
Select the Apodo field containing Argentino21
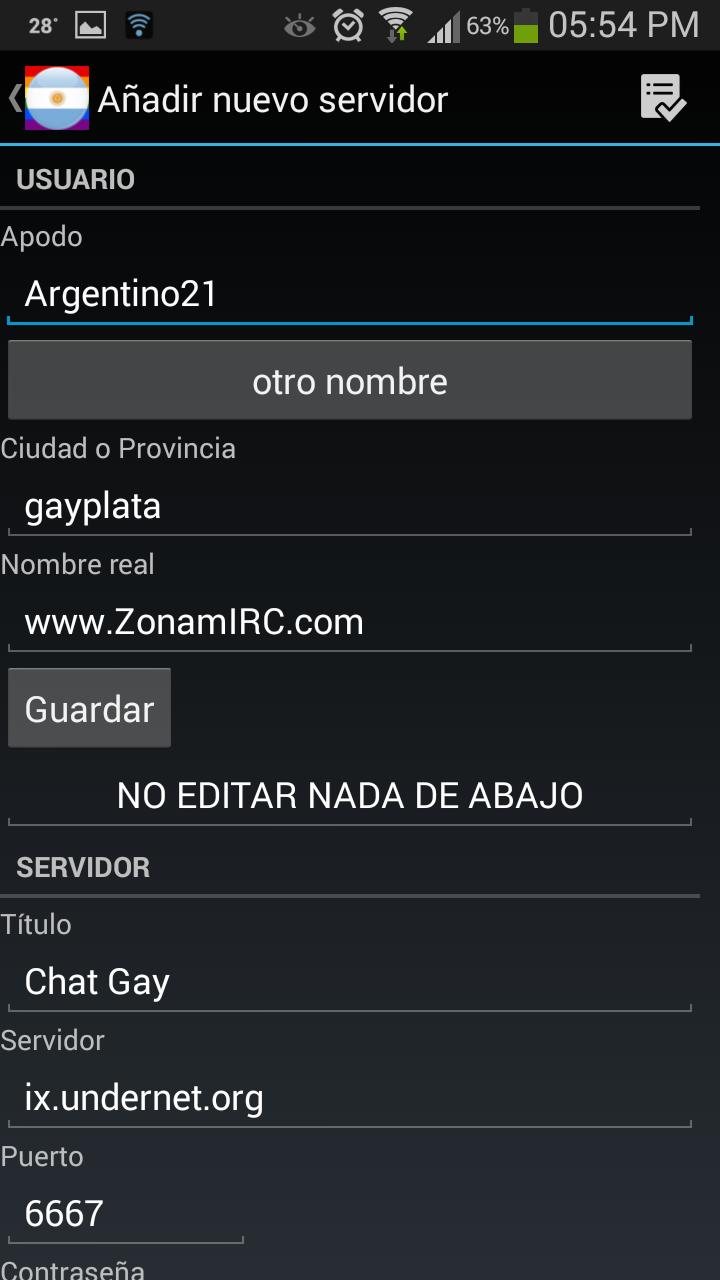point(350,293)
